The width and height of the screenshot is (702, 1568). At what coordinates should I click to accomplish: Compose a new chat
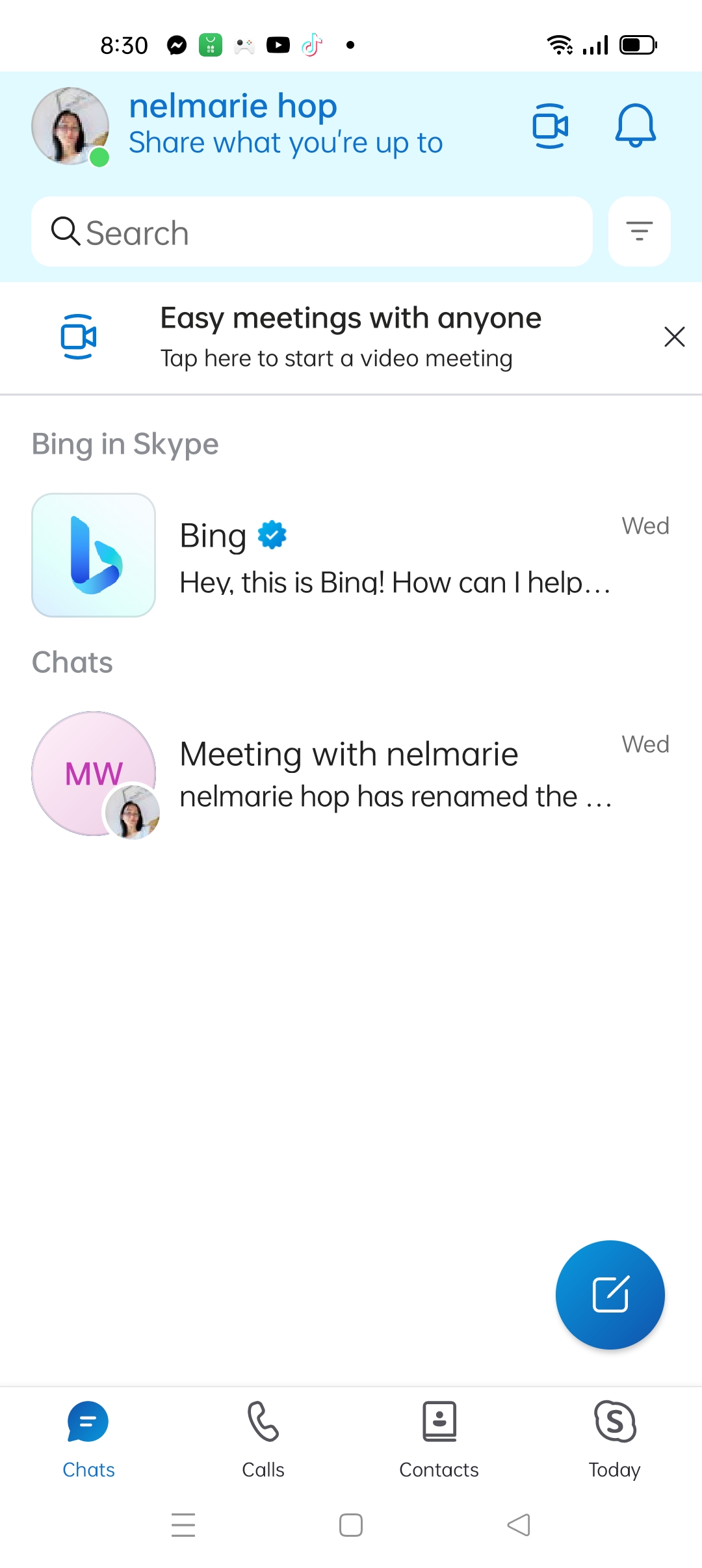pyautogui.click(x=610, y=1295)
